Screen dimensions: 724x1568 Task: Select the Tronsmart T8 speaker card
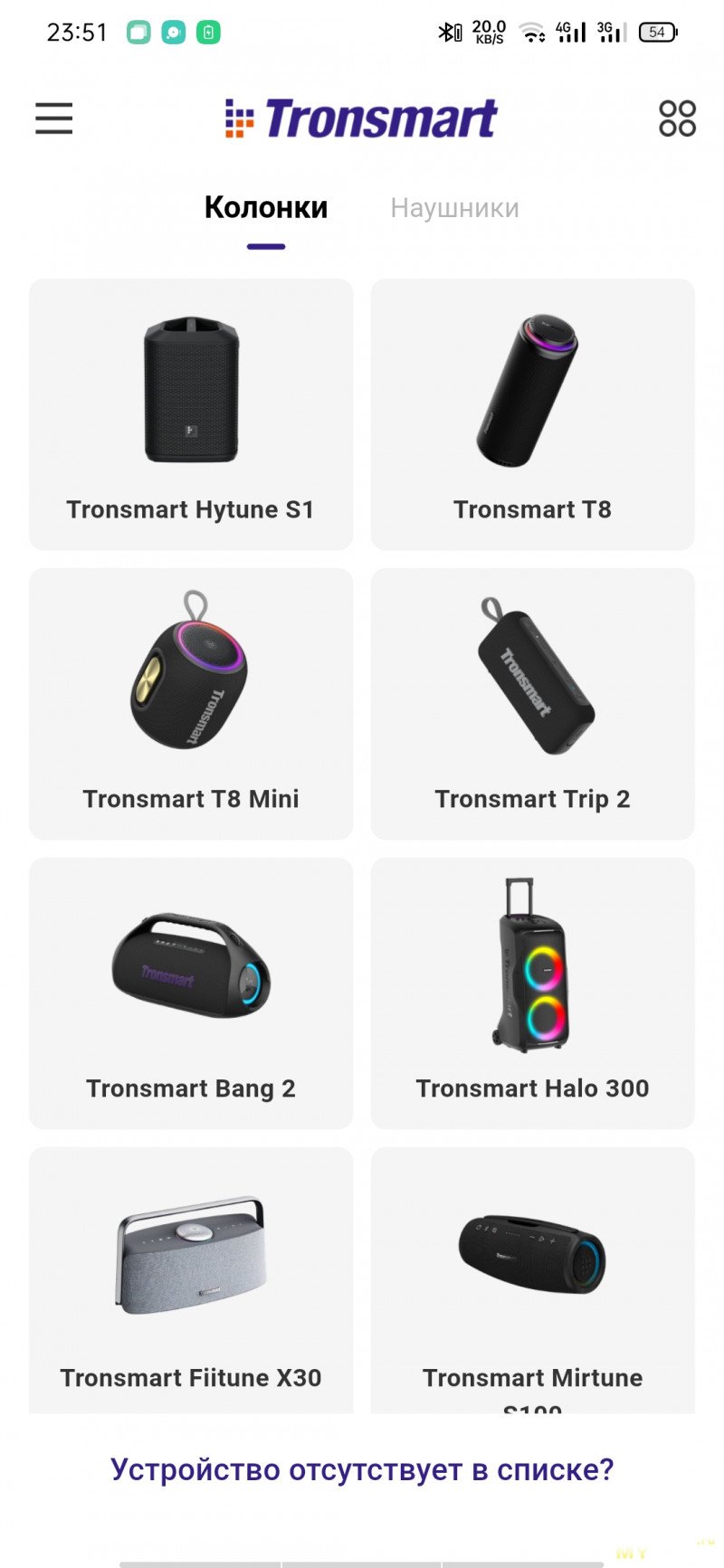[532, 414]
